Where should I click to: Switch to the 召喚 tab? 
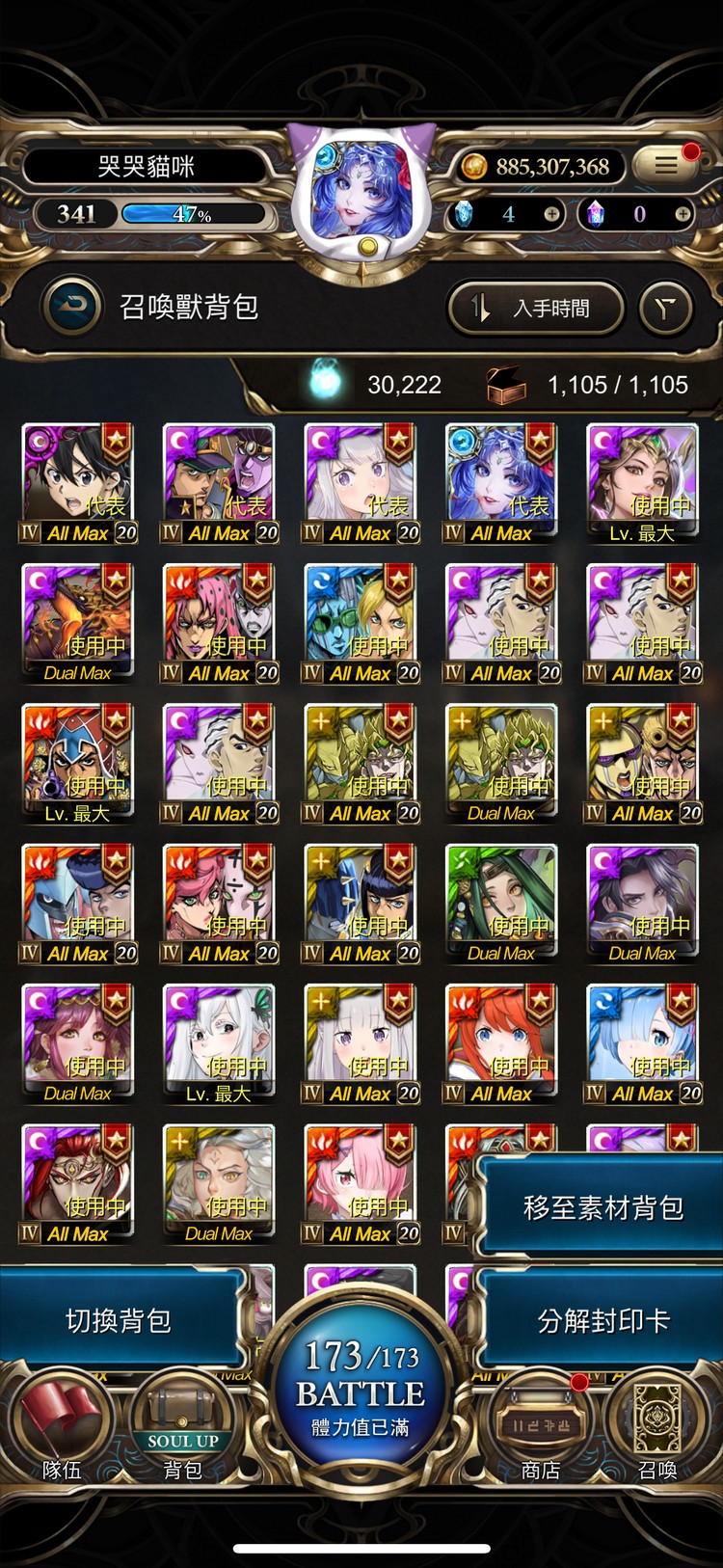tap(657, 1427)
